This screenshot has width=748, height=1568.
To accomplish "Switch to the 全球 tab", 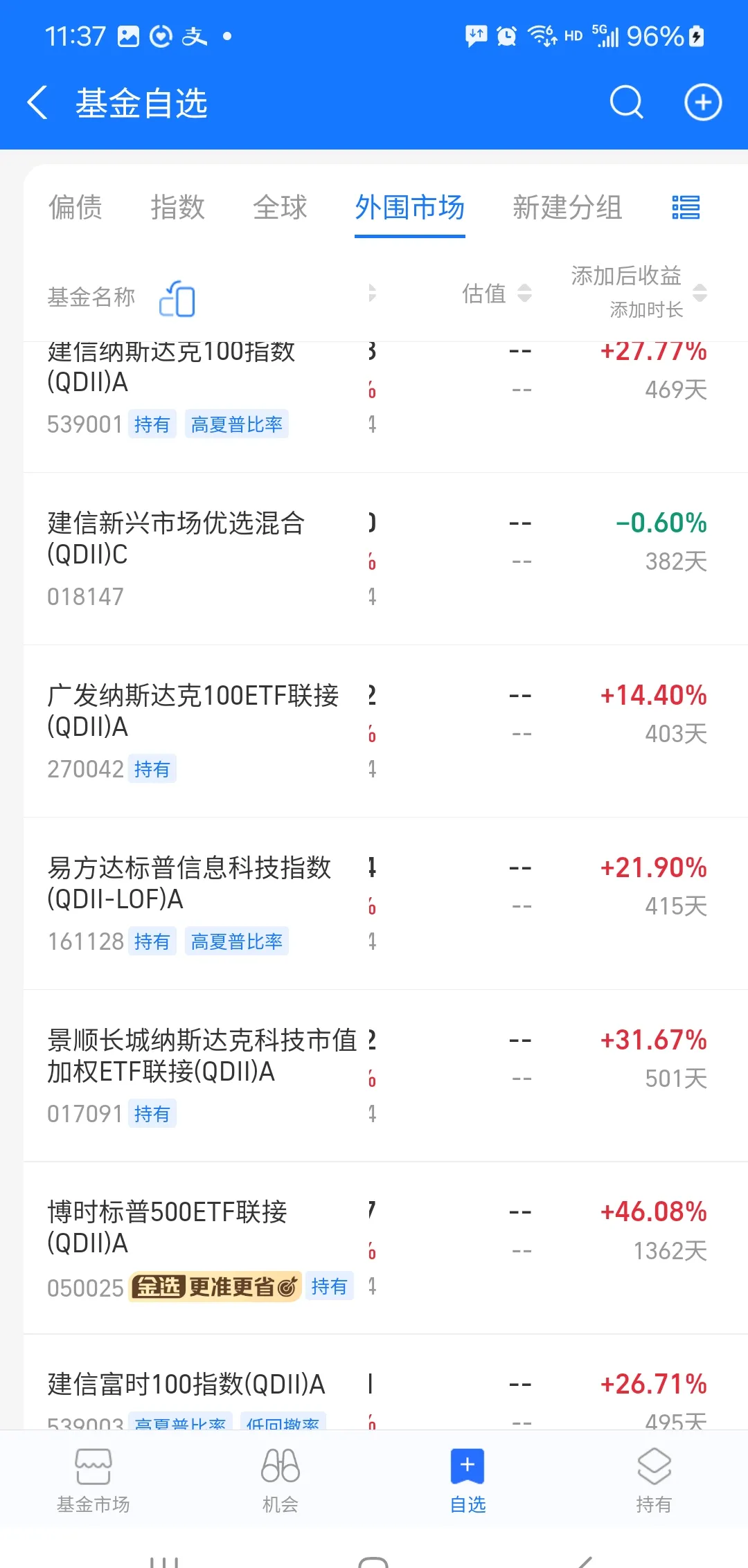I will point(278,208).
